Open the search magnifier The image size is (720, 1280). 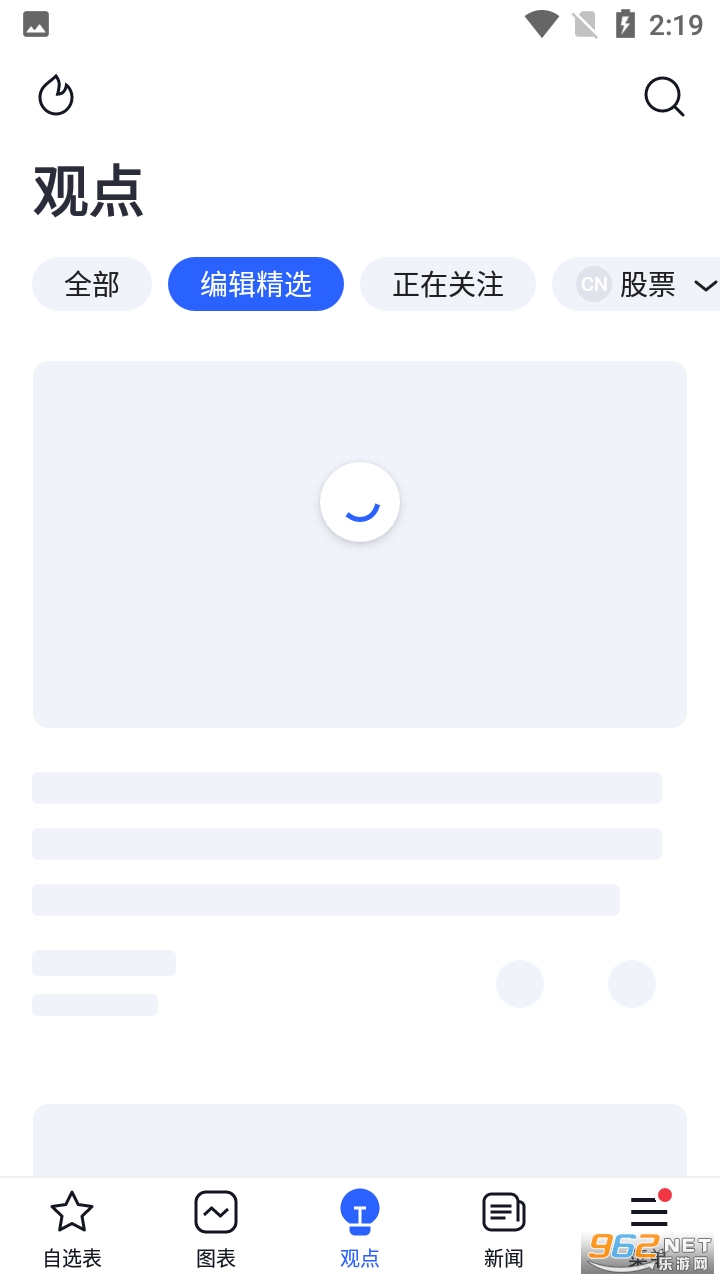click(664, 97)
